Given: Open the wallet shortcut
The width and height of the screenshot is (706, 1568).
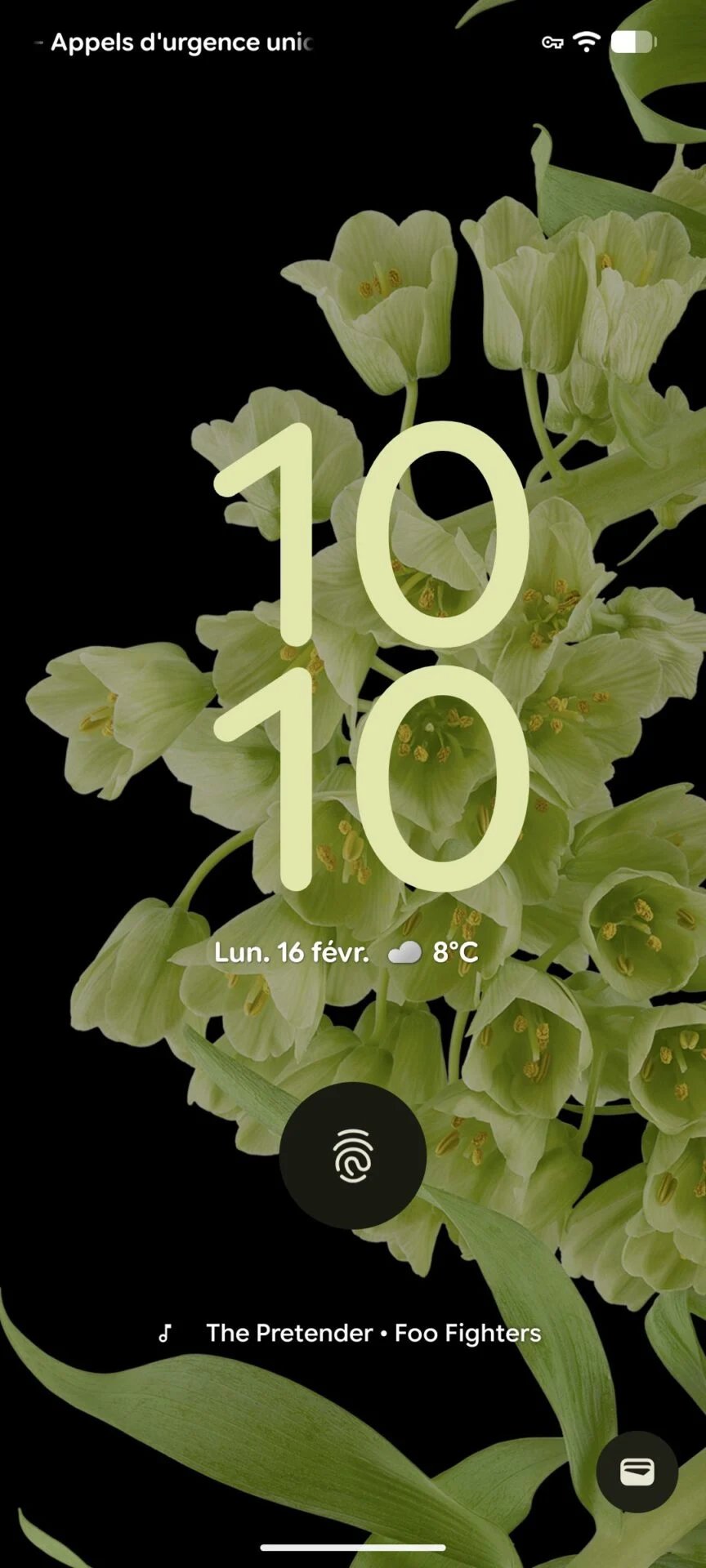Looking at the screenshot, I should (637, 1472).
